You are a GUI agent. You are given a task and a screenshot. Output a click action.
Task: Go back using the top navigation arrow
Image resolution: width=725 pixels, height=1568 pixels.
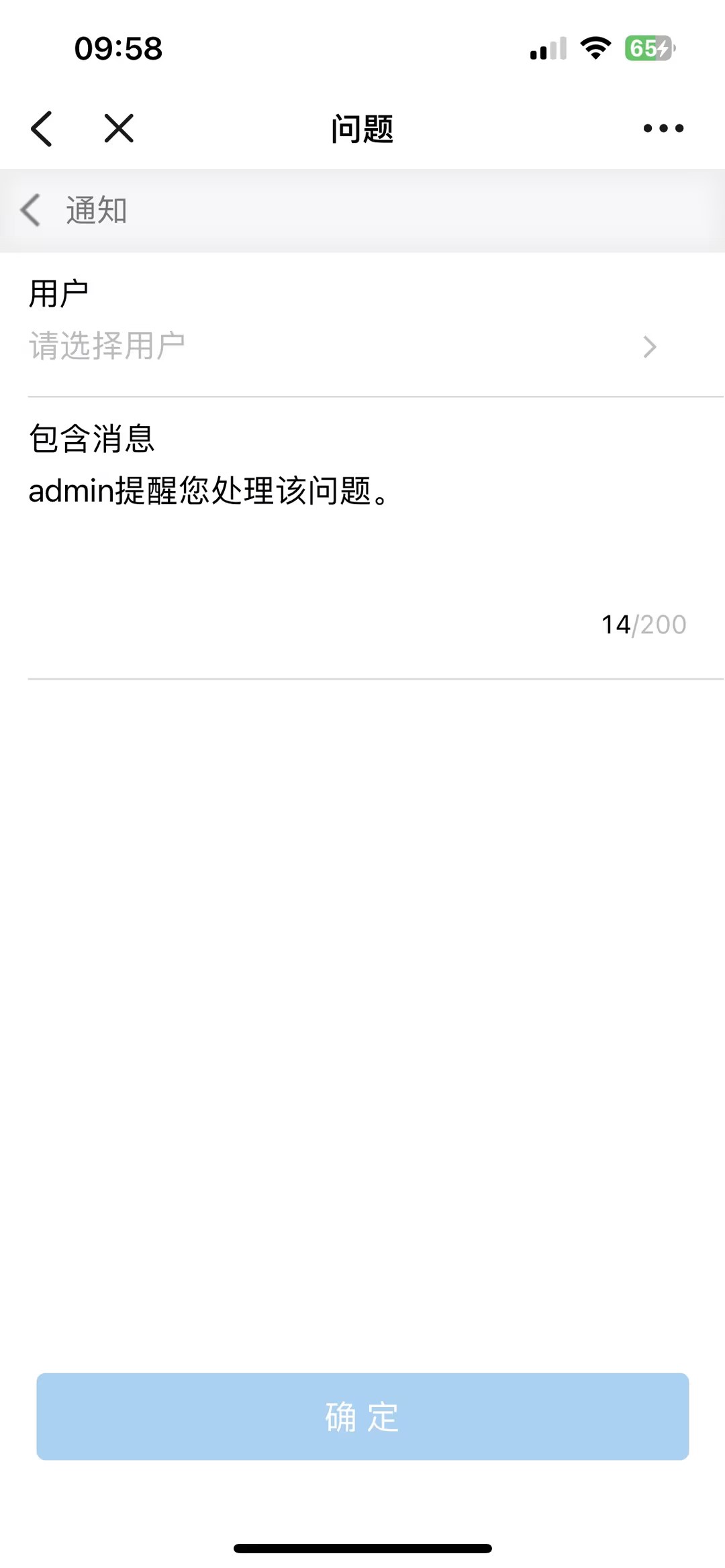pyautogui.click(x=42, y=128)
